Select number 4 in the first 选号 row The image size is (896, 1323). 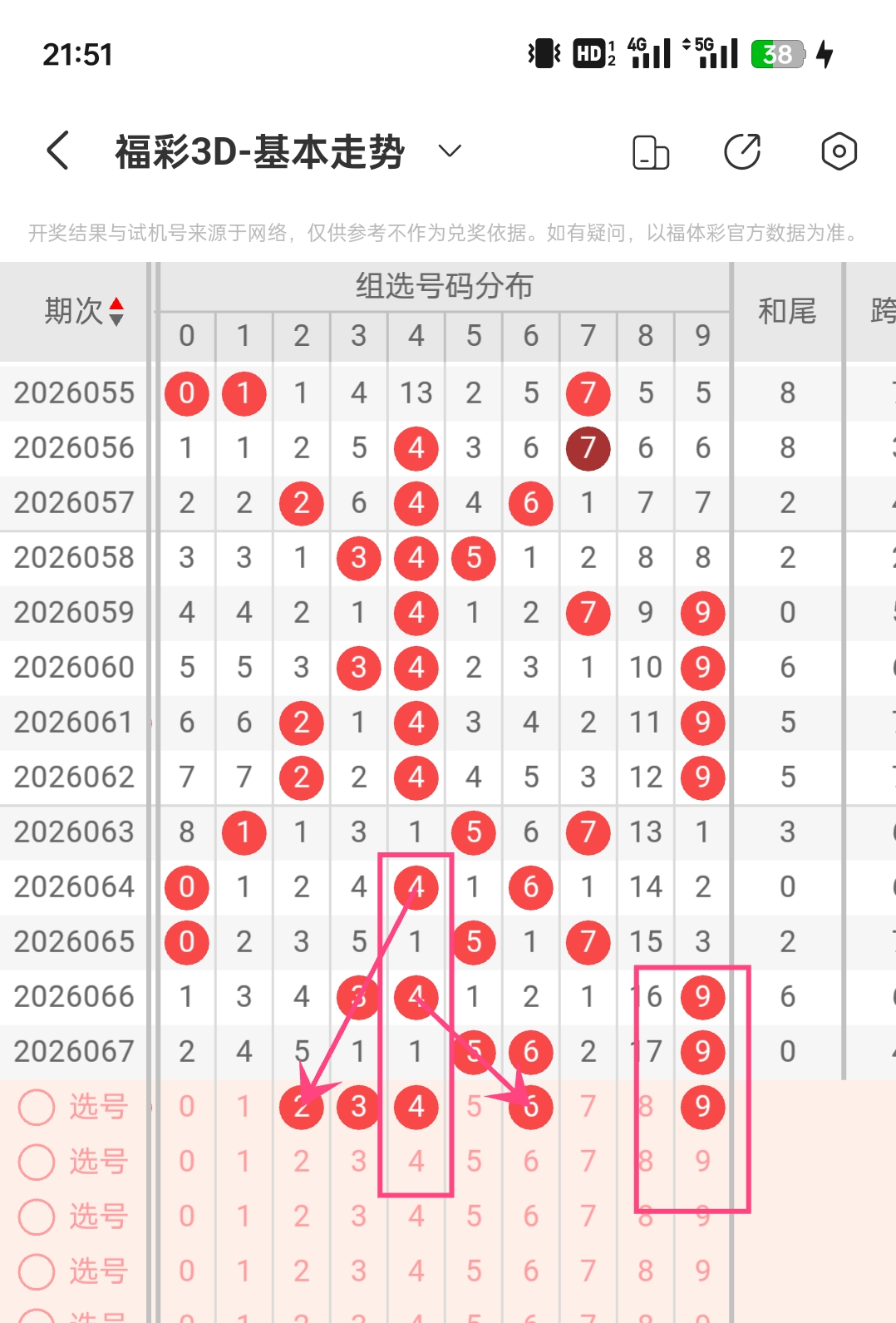click(x=416, y=1107)
